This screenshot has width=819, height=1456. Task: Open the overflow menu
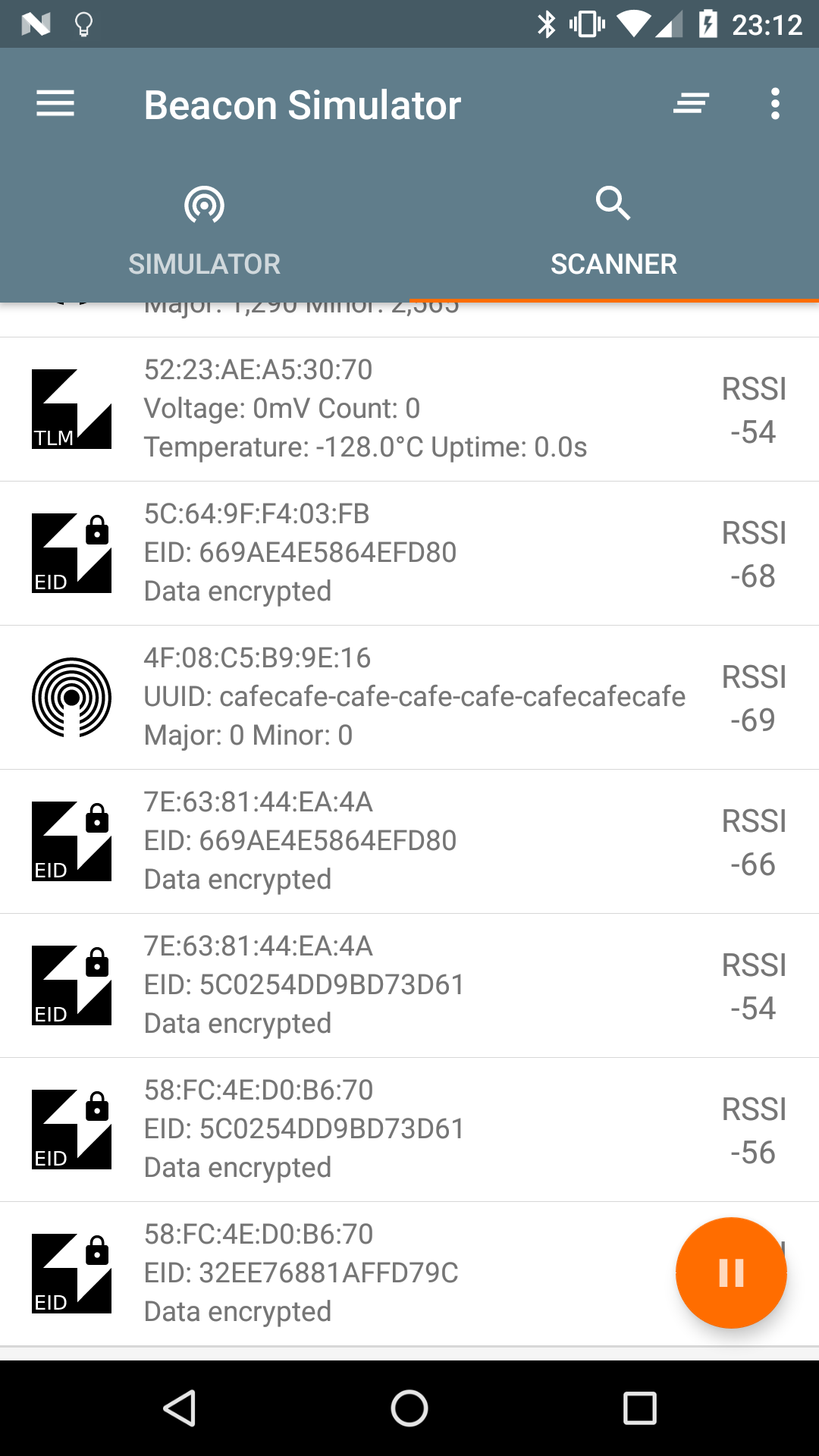(775, 104)
